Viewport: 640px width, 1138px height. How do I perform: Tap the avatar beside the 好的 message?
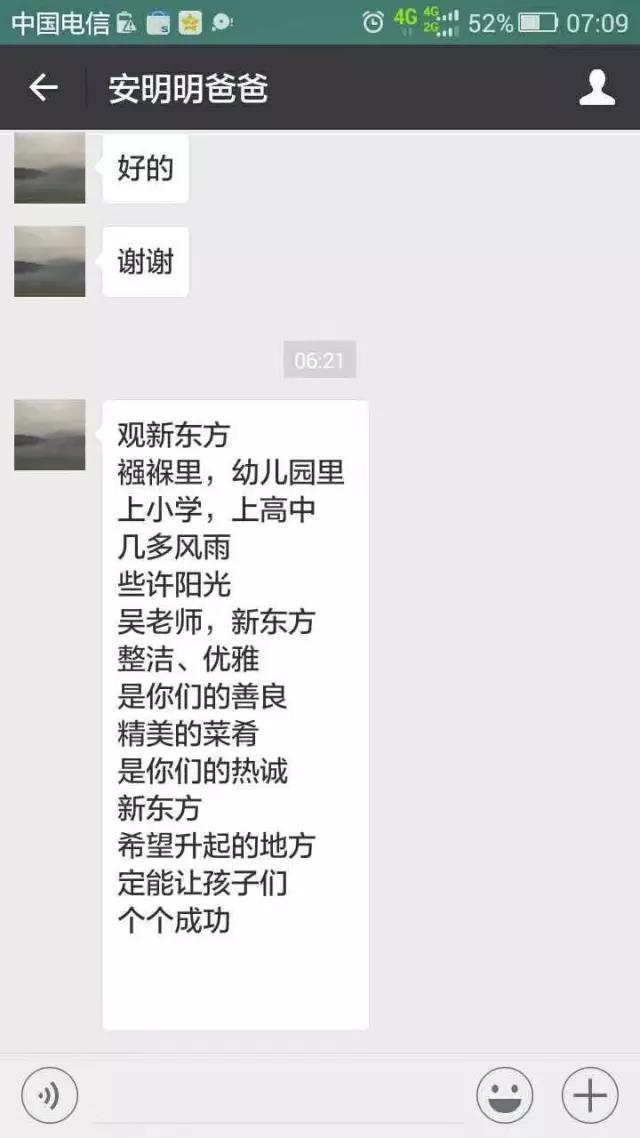[50, 168]
